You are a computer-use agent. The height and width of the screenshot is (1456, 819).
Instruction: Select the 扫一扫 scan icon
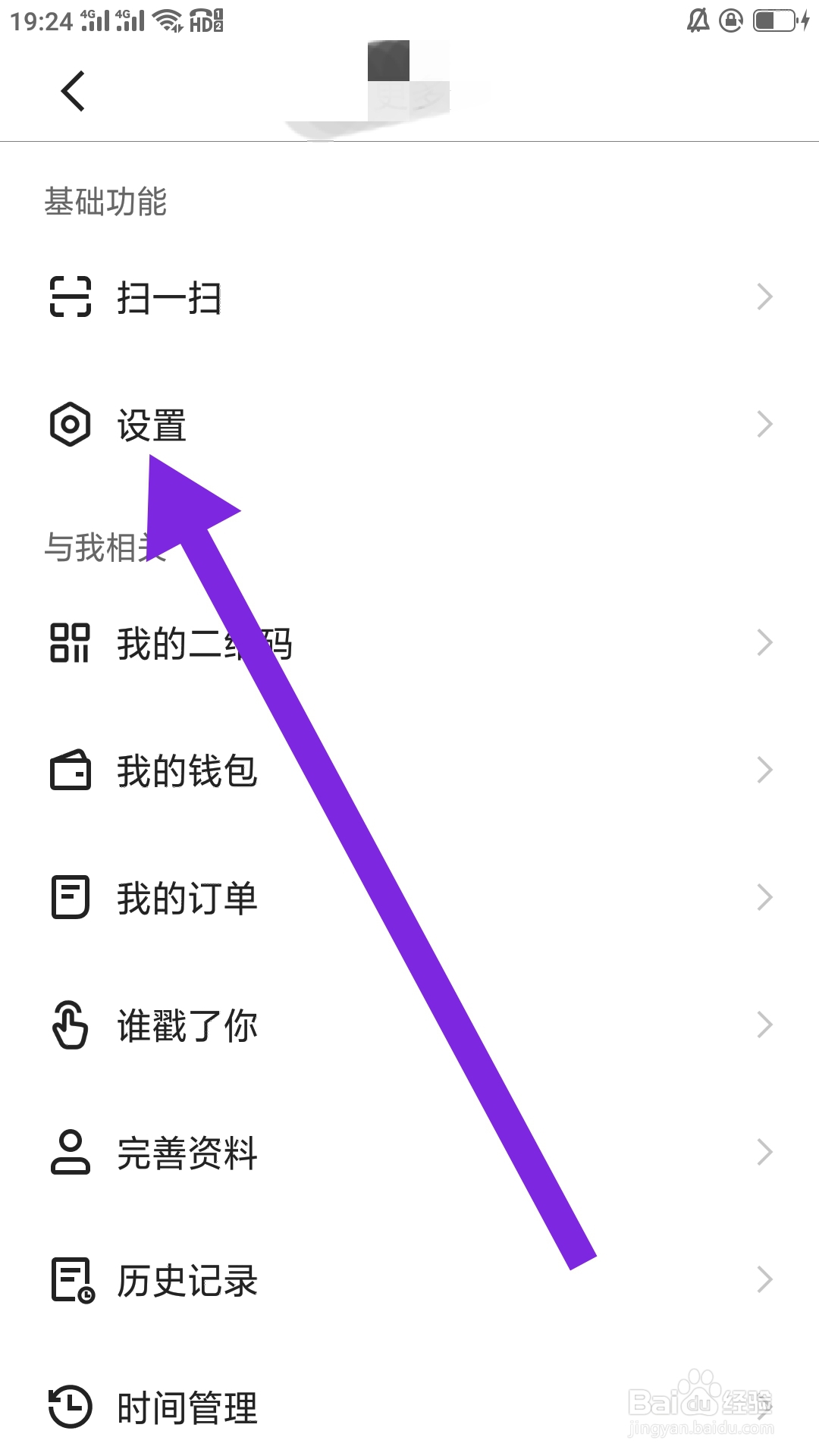click(71, 297)
